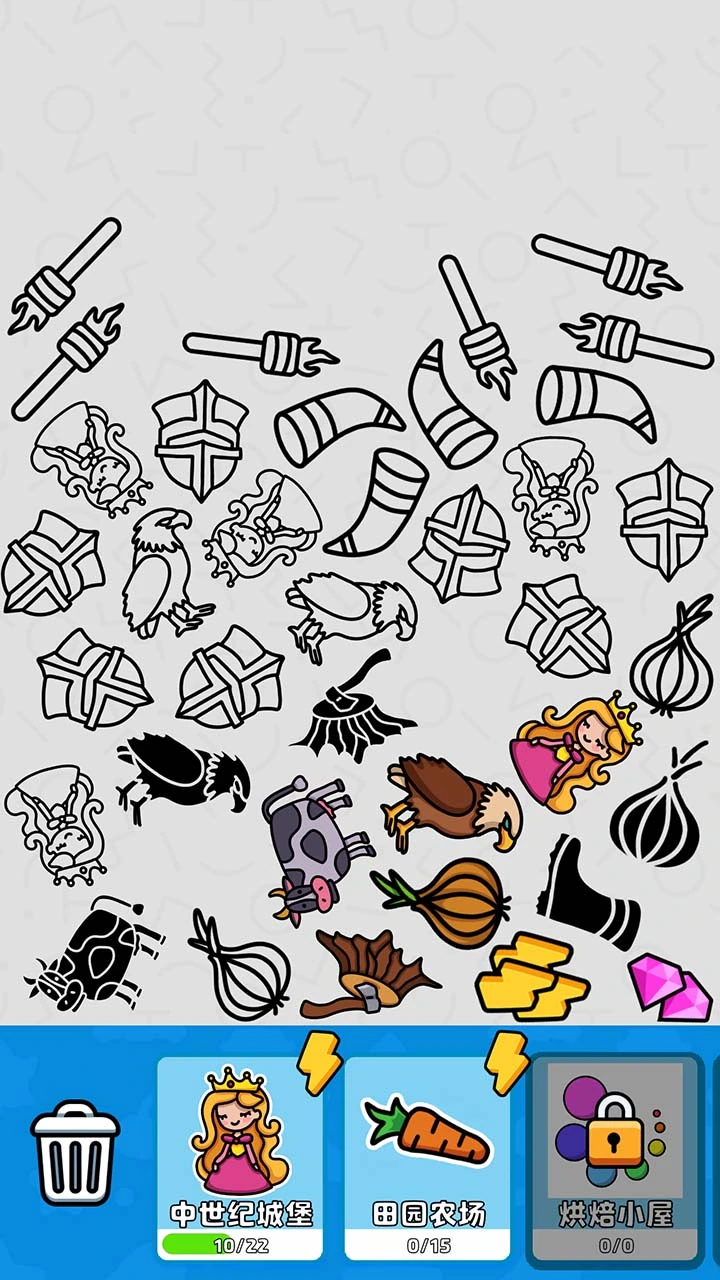Tap the locked 烘焙小屋 card
720x1280 pixels.
click(x=616, y=1158)
